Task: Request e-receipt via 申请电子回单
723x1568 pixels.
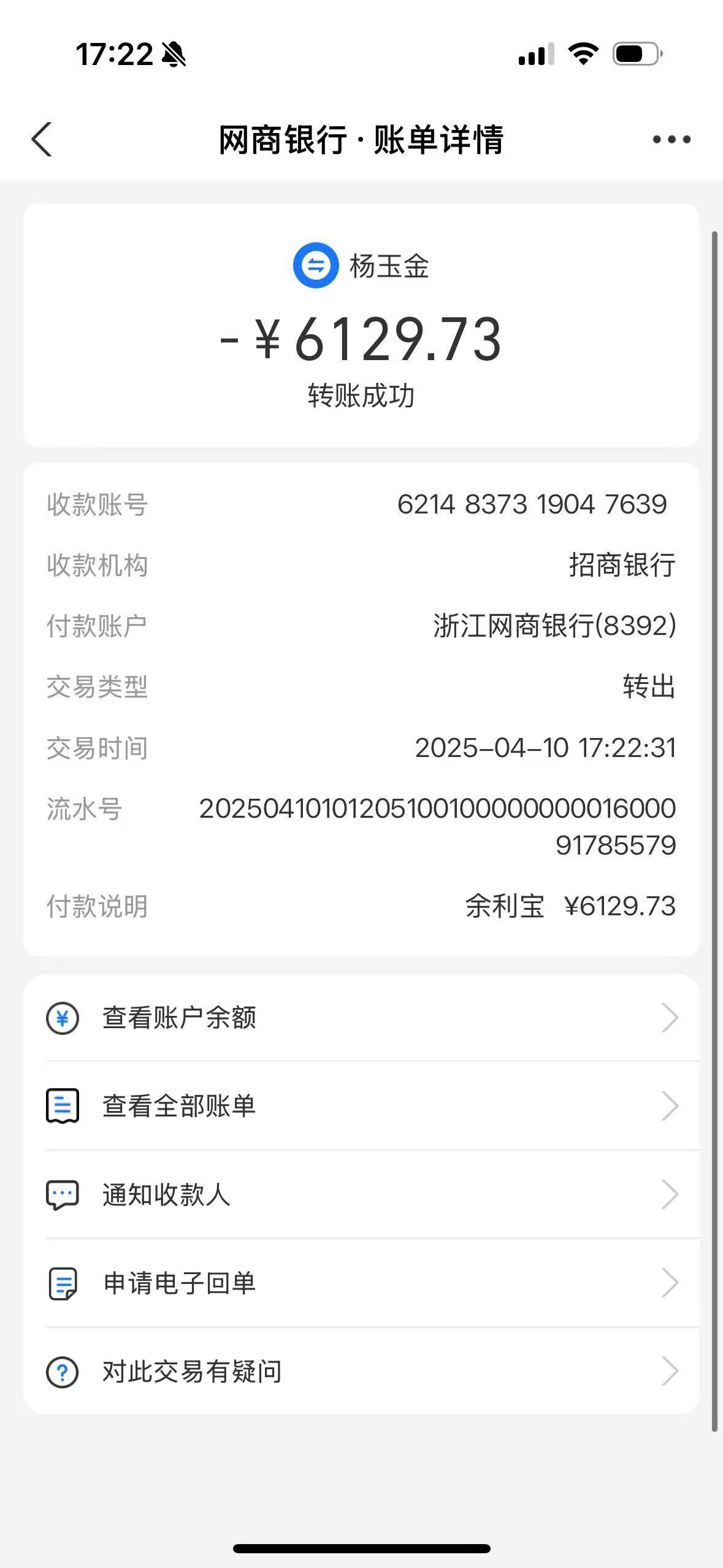Action: 361,1283
